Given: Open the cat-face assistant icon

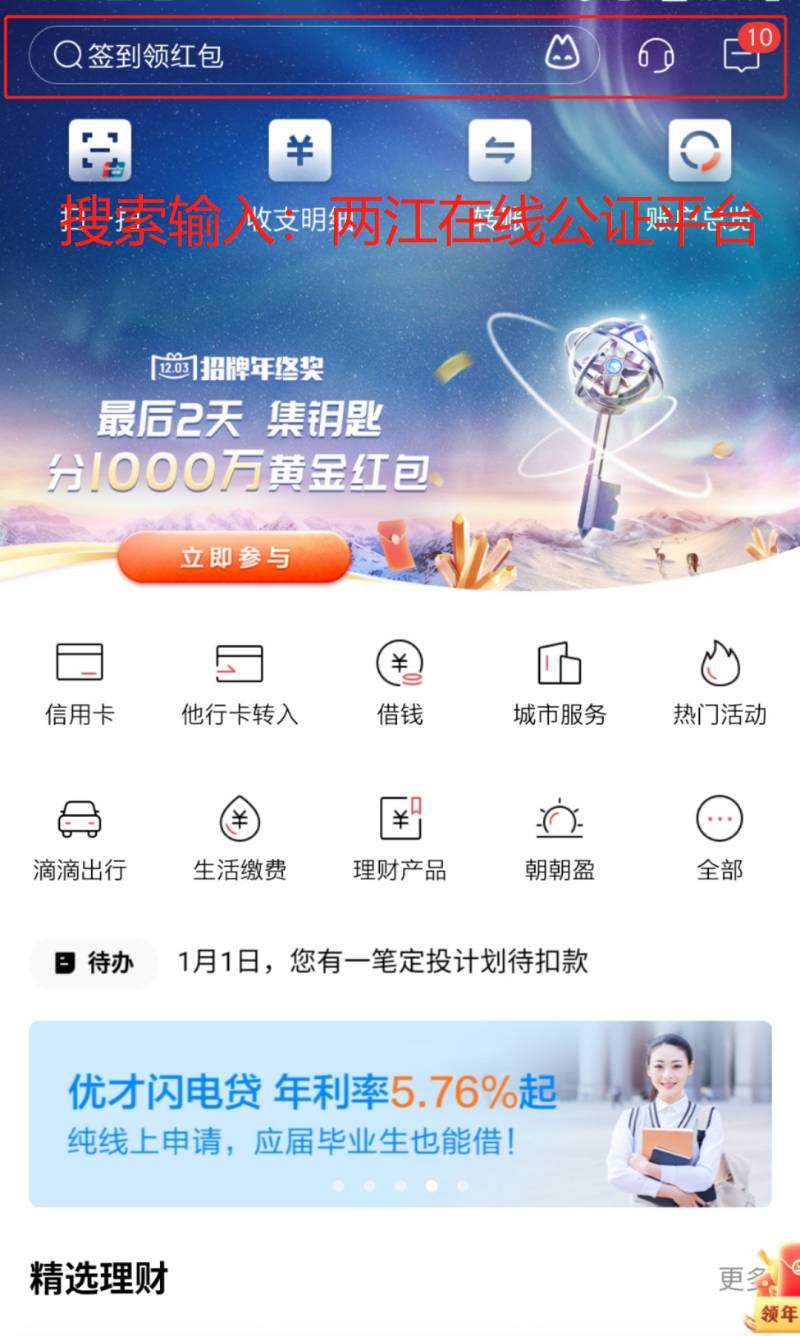Looking at the screenshot, I should [562, 54].
